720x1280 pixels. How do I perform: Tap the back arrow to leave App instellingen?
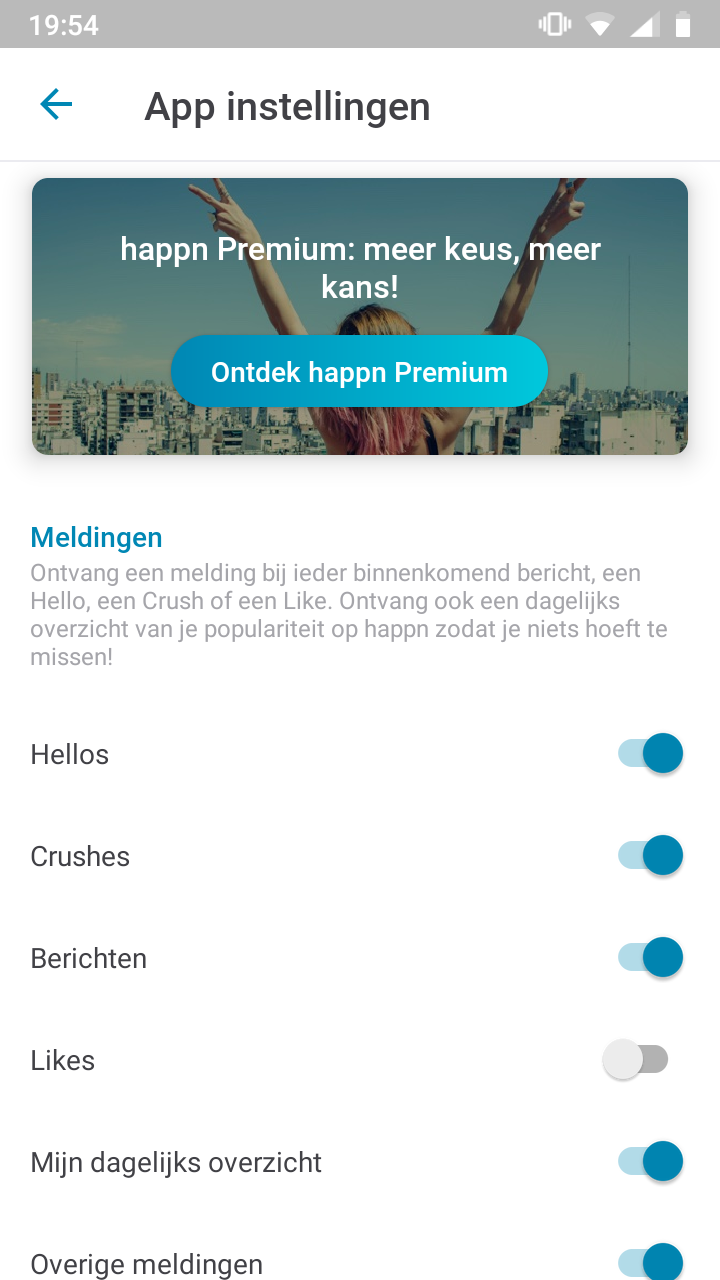click(x=56, y=103)
